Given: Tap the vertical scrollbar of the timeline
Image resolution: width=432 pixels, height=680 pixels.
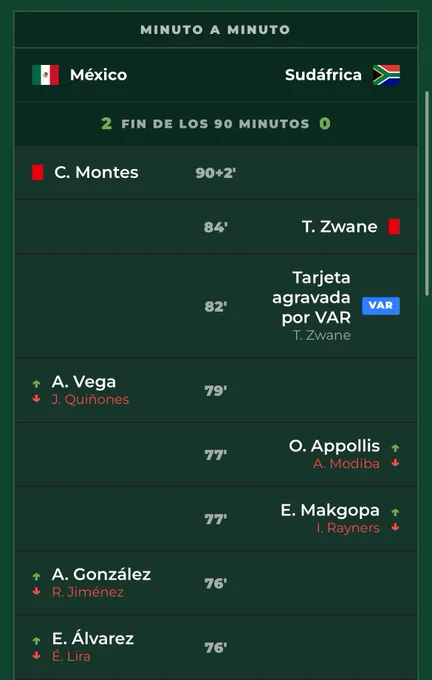Looking at the screenshot, I should pos(427,193).
